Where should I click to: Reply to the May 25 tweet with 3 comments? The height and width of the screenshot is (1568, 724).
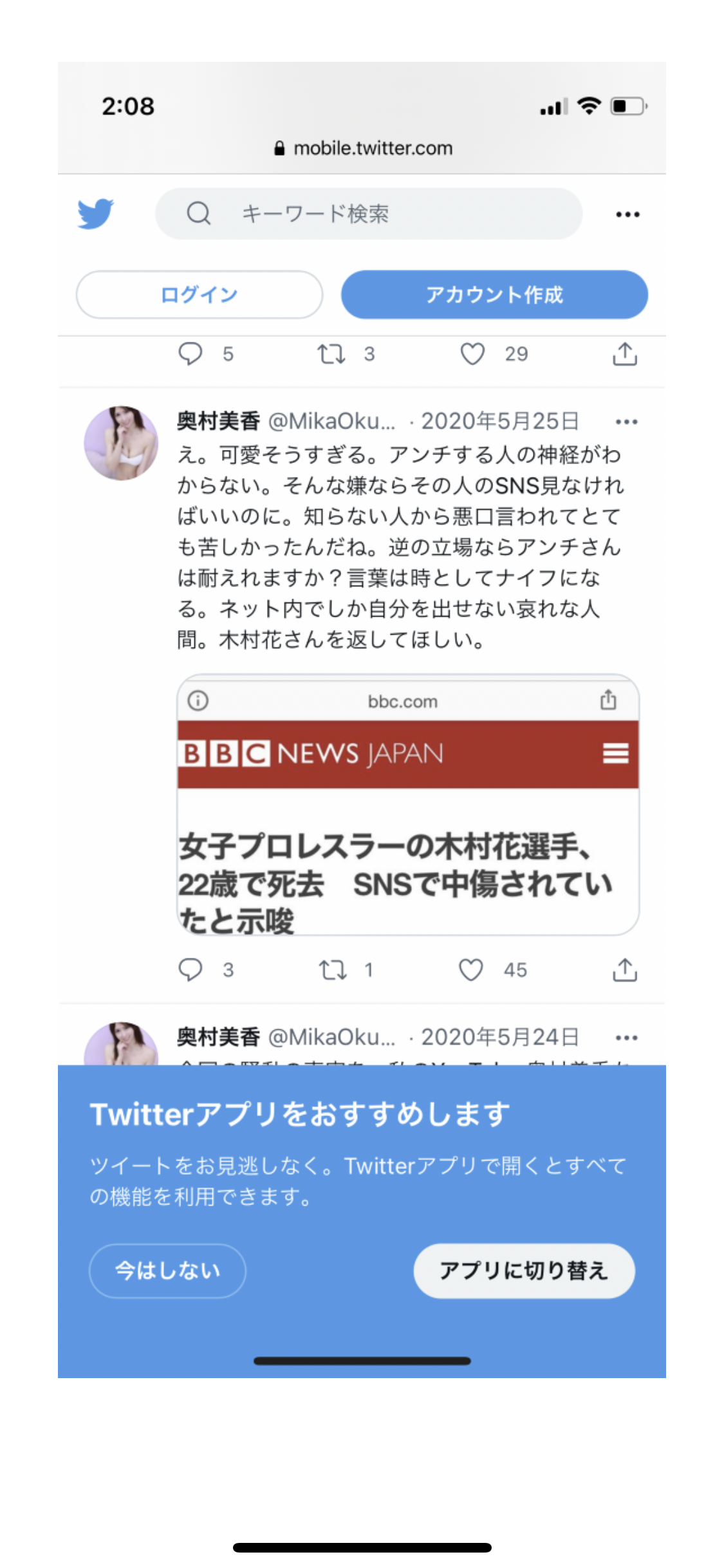(x=190, y=969)
